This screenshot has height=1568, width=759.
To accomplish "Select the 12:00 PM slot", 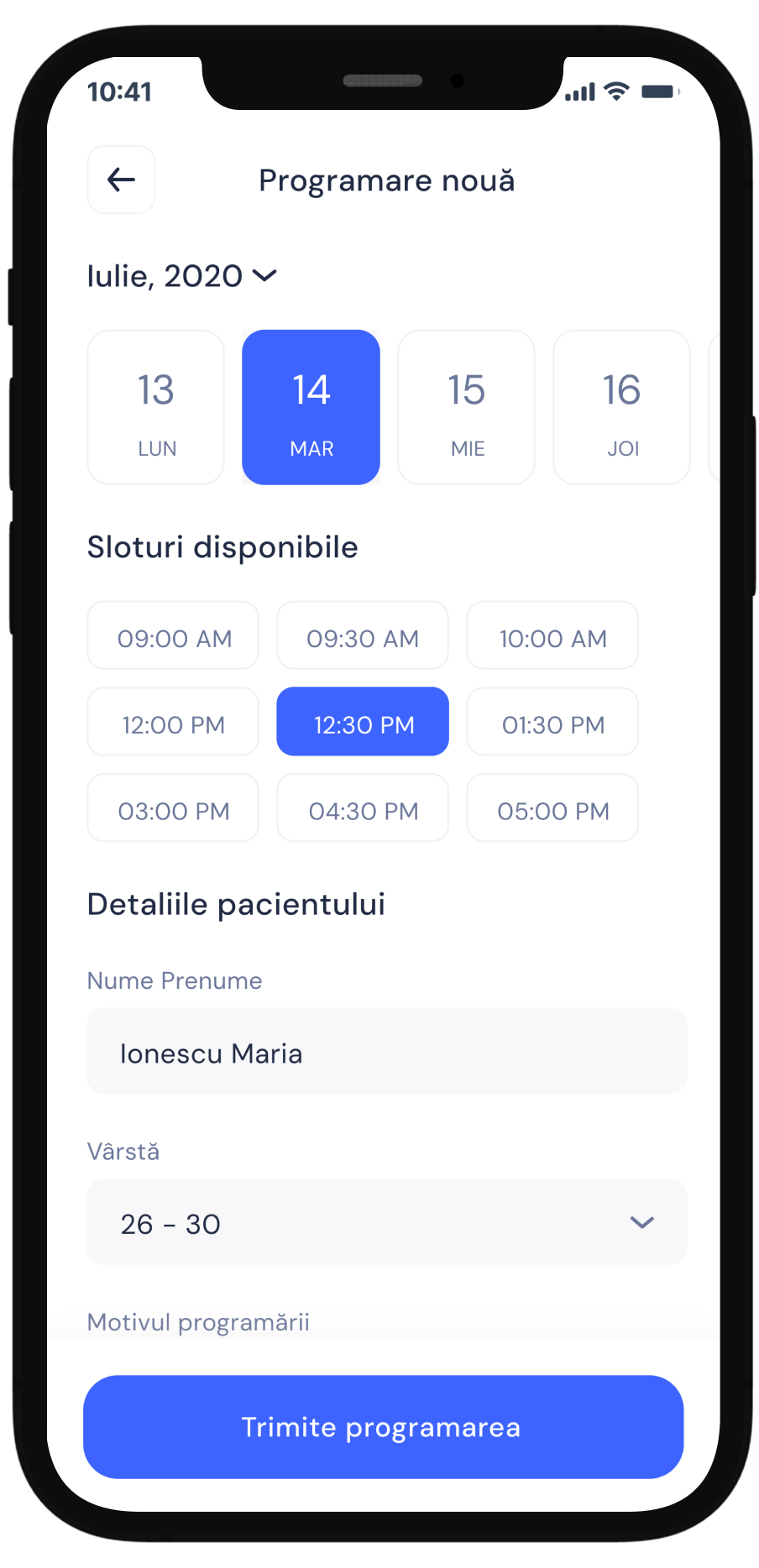I will pos(174,725).
